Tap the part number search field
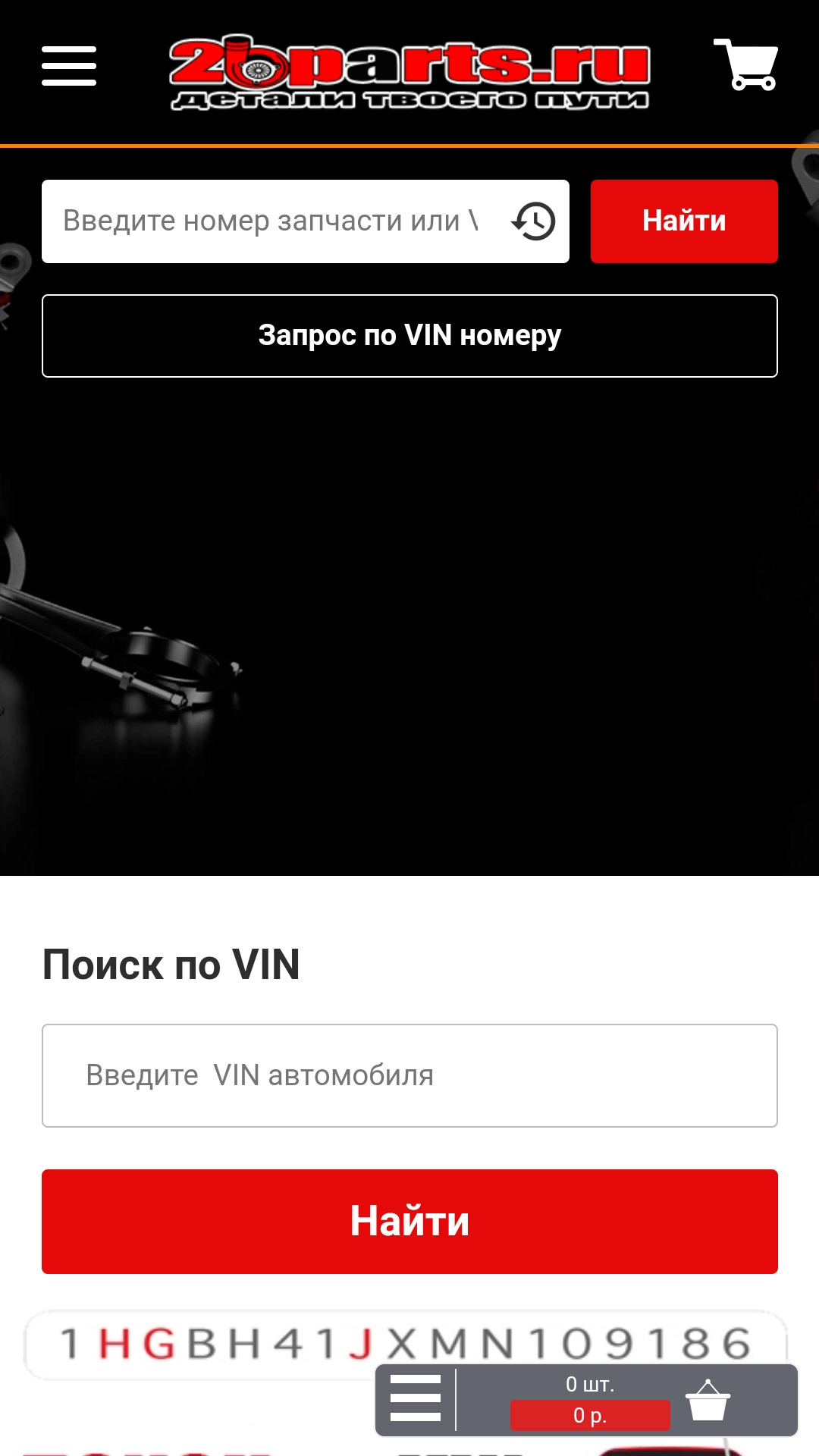819x1456 pixels. tap(273, 221)
